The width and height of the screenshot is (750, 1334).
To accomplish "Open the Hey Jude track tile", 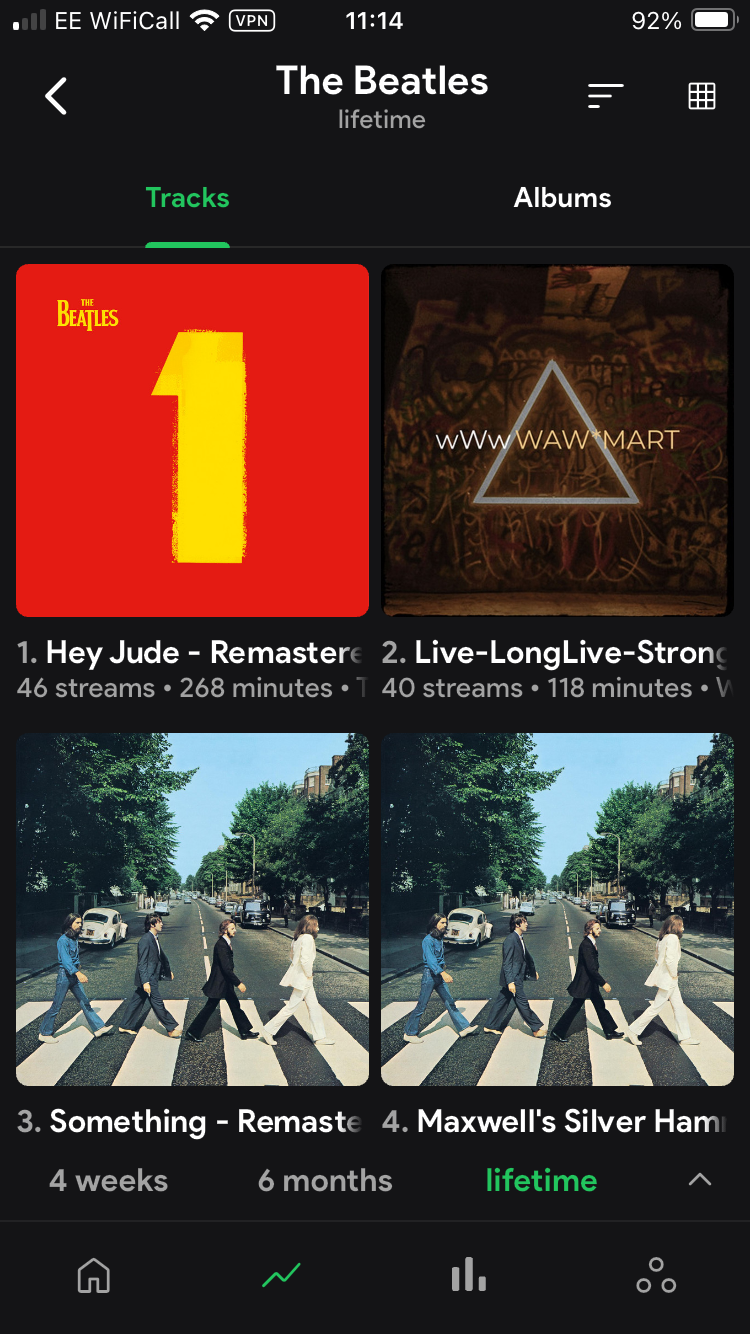I will (192, 440).
